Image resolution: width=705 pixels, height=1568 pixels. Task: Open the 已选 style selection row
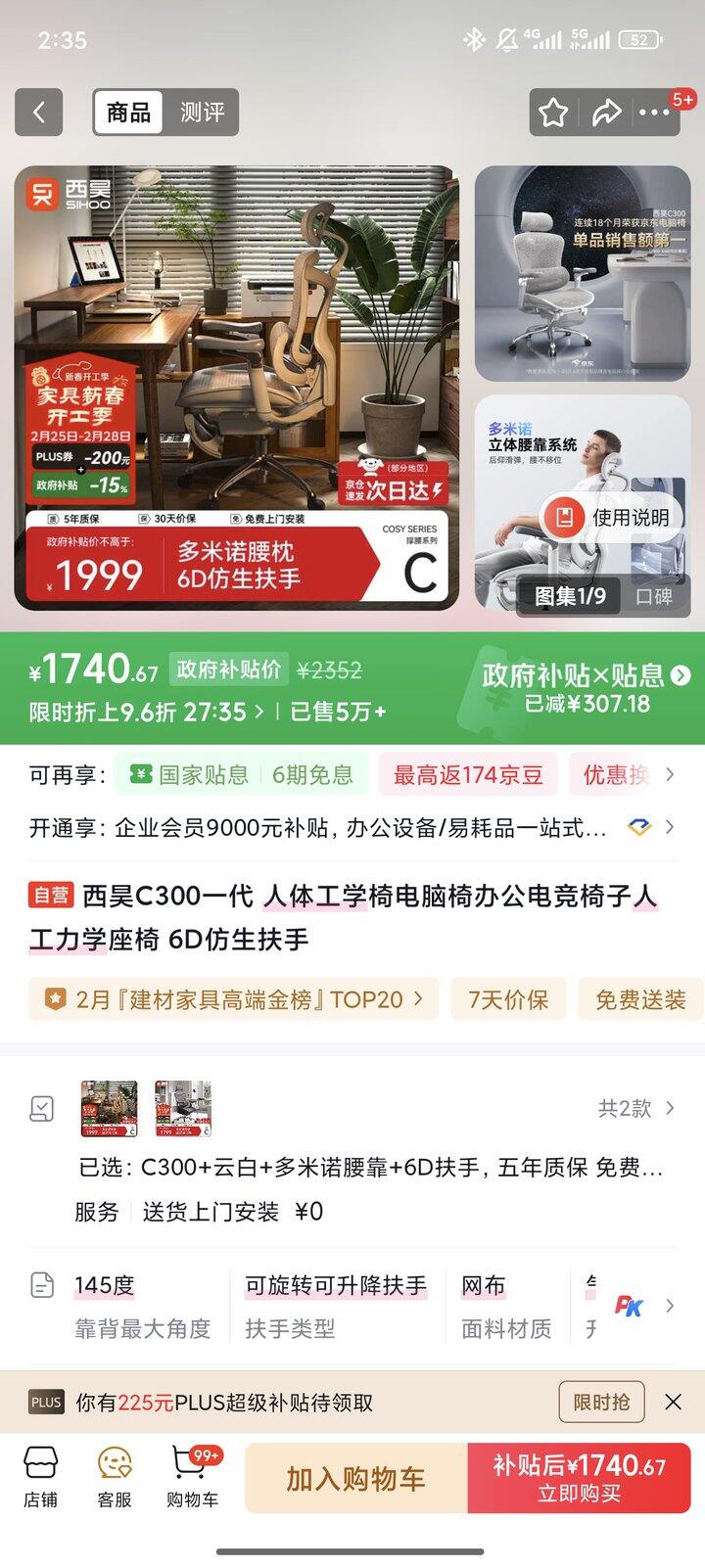[x=370, y=1167]
